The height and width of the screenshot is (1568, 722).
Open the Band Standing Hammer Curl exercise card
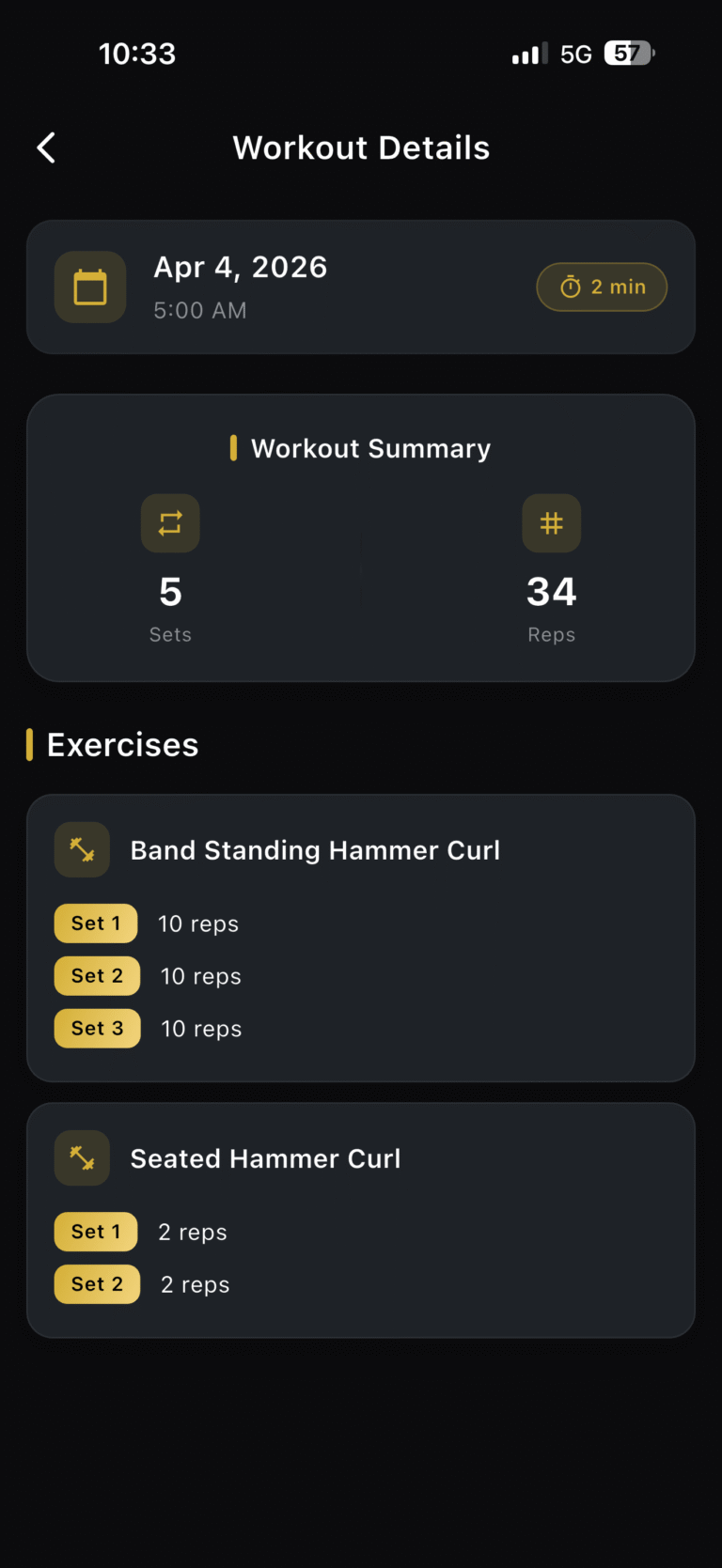click(361, 938)
